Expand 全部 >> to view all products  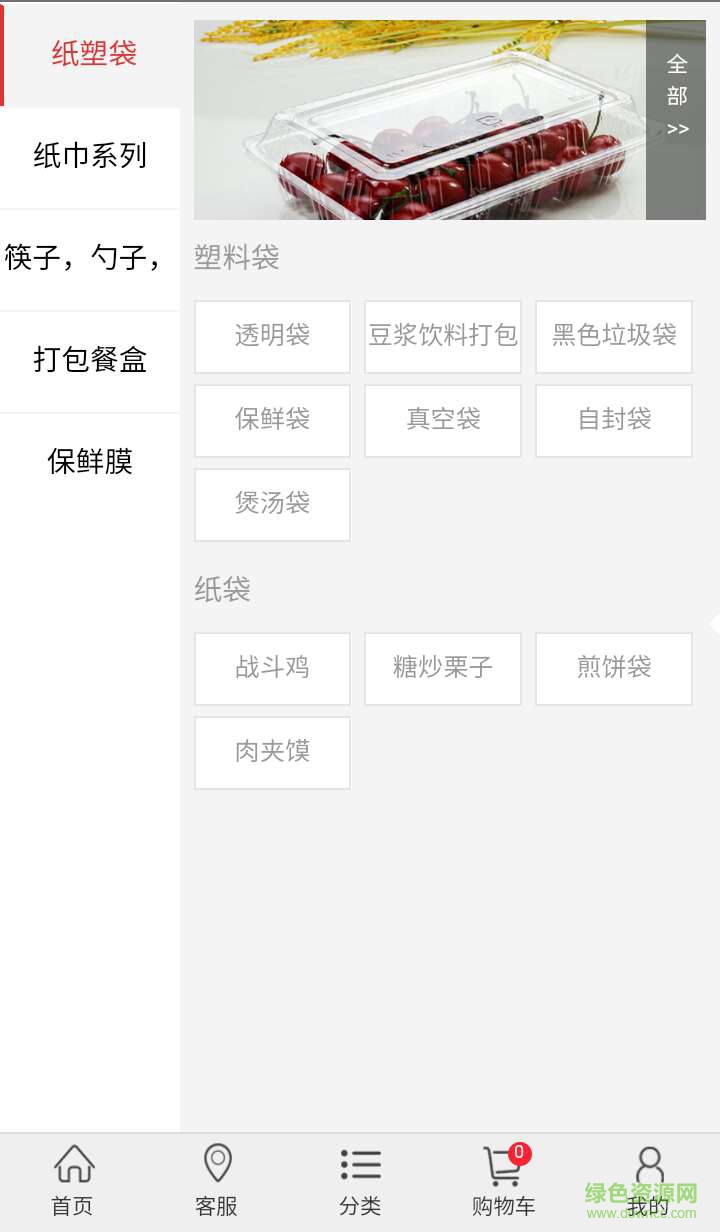677,95
